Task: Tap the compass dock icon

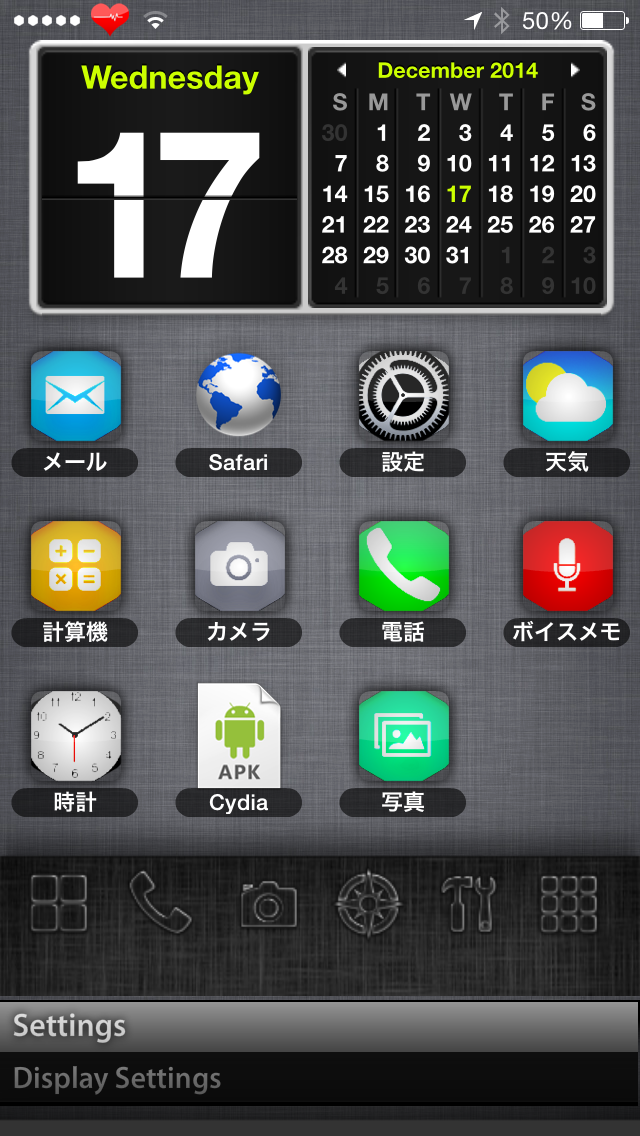Action: [x=368, y=903]
